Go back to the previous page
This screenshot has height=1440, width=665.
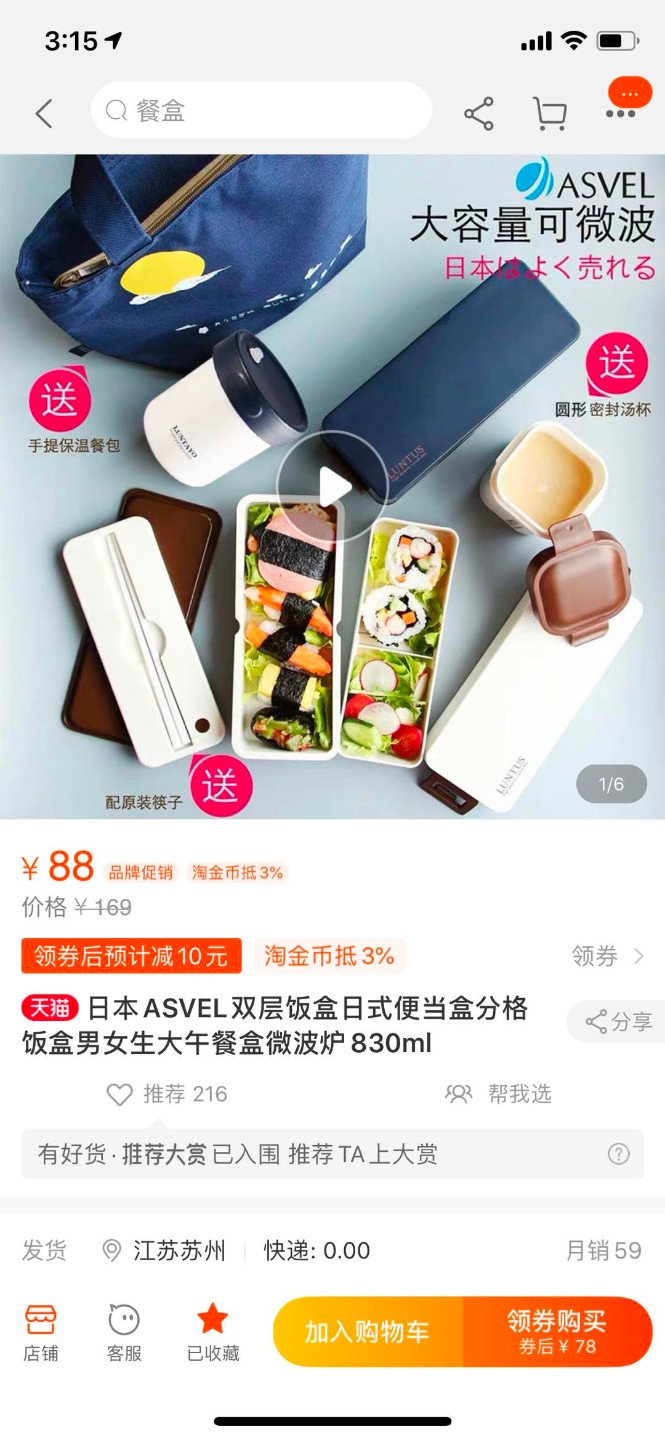coord(44,113)
